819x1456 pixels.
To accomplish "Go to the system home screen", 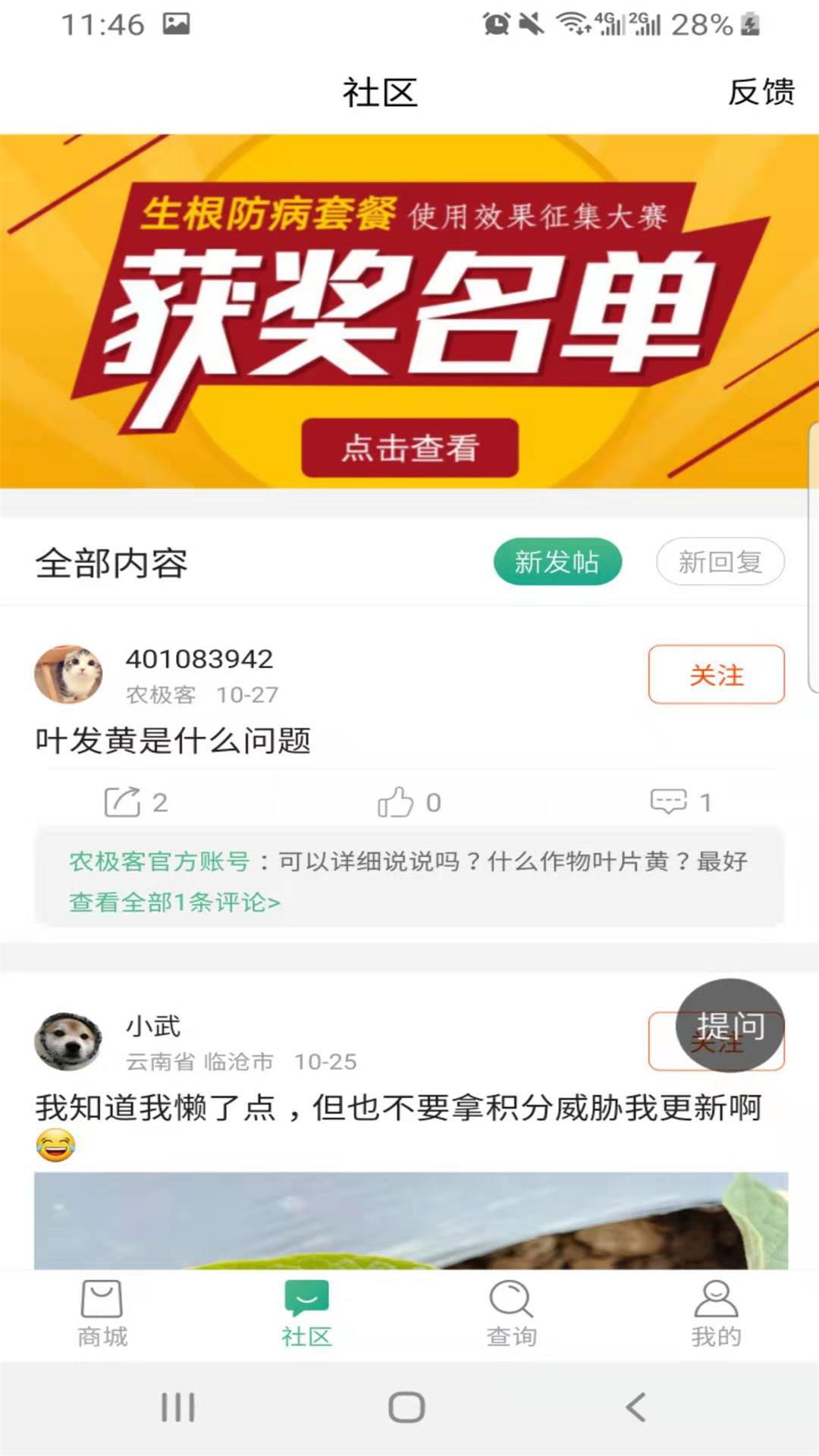I will [406, 1407].
